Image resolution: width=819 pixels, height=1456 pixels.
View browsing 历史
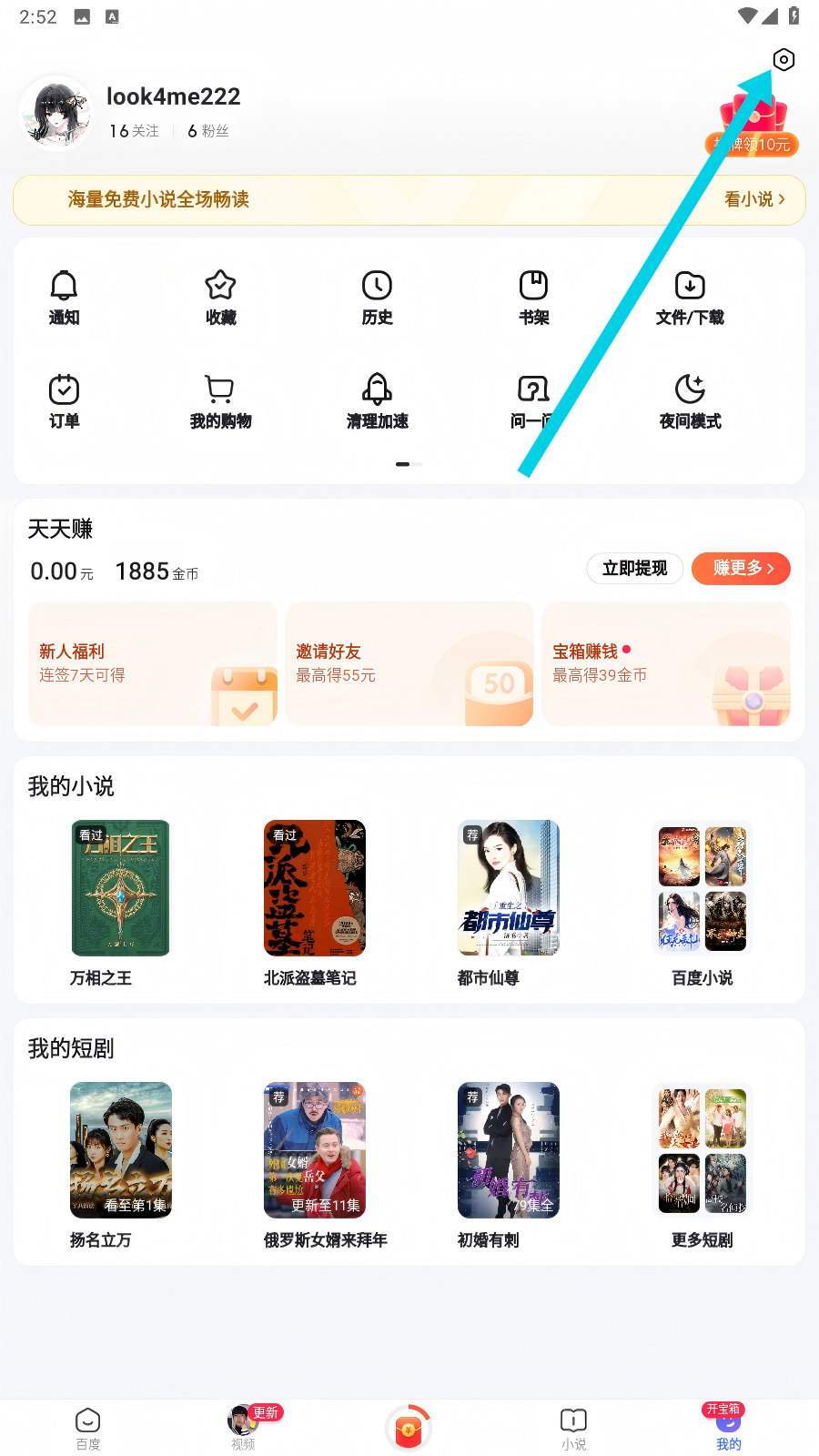tap(377, 298)
